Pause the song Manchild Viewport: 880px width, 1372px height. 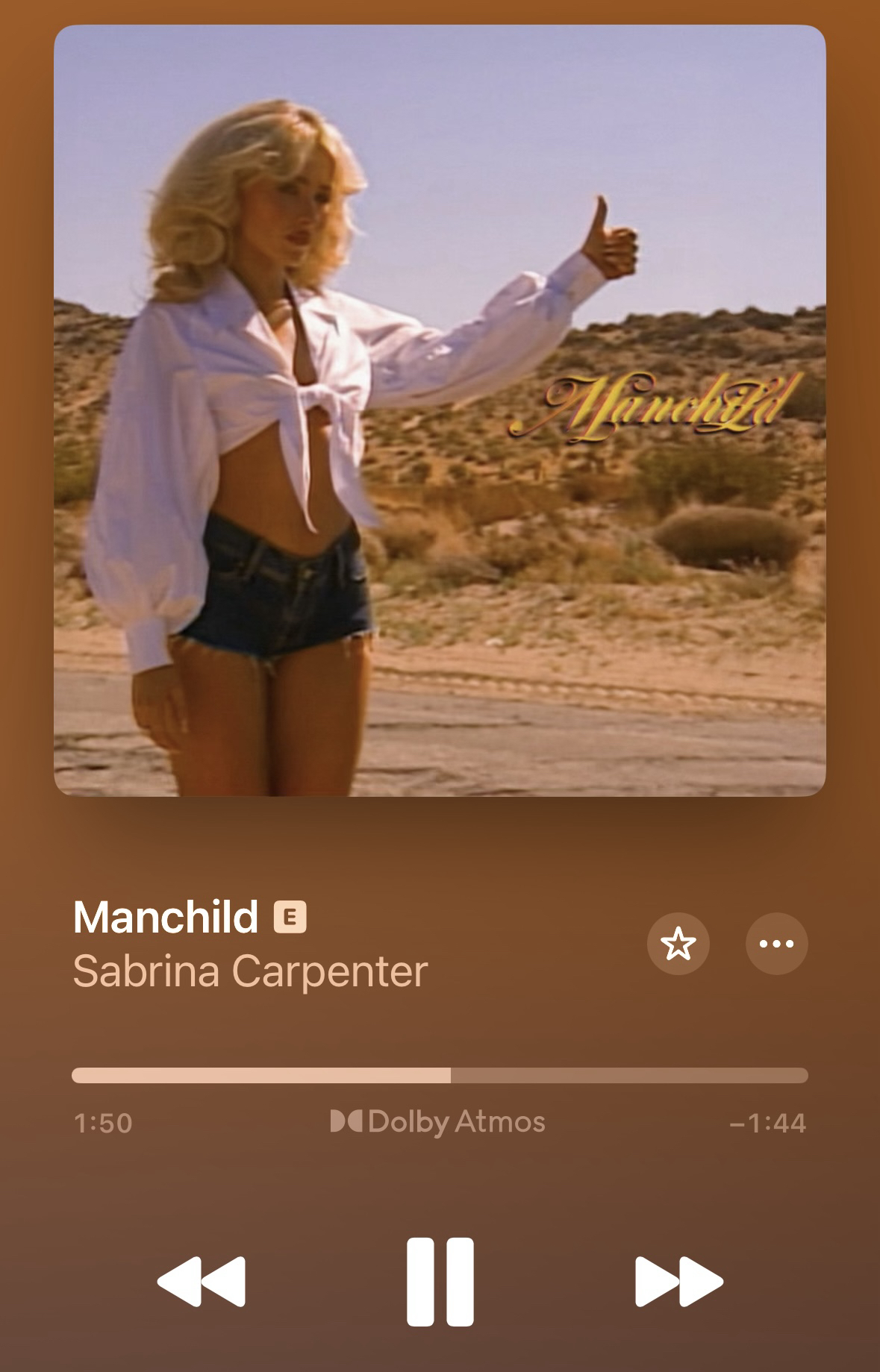(x=440, y=1282)
